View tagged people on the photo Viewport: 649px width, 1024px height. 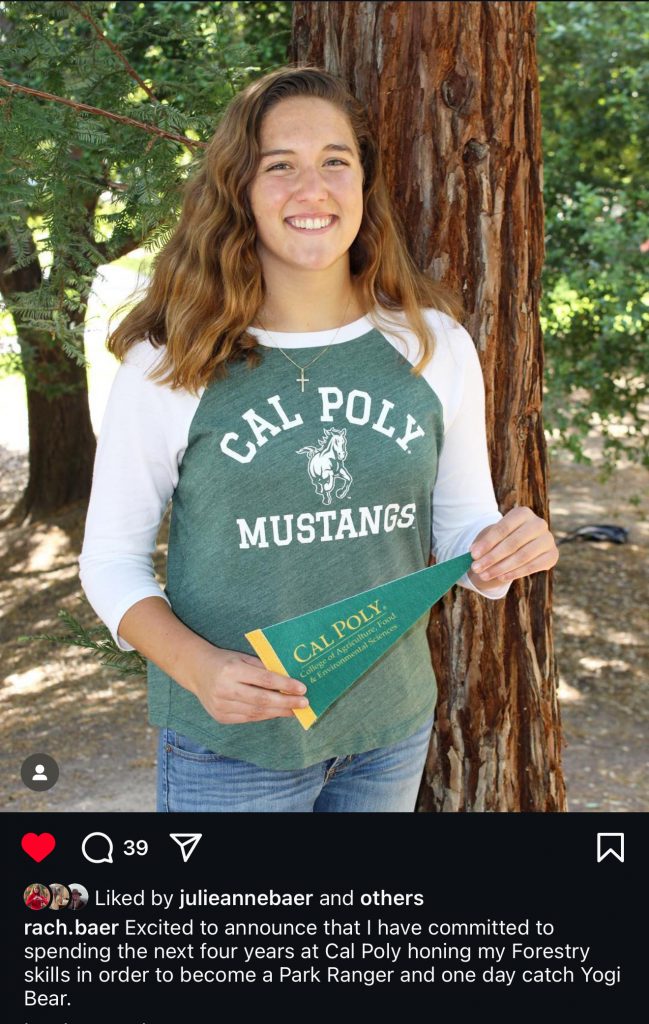tap(40, 772)
